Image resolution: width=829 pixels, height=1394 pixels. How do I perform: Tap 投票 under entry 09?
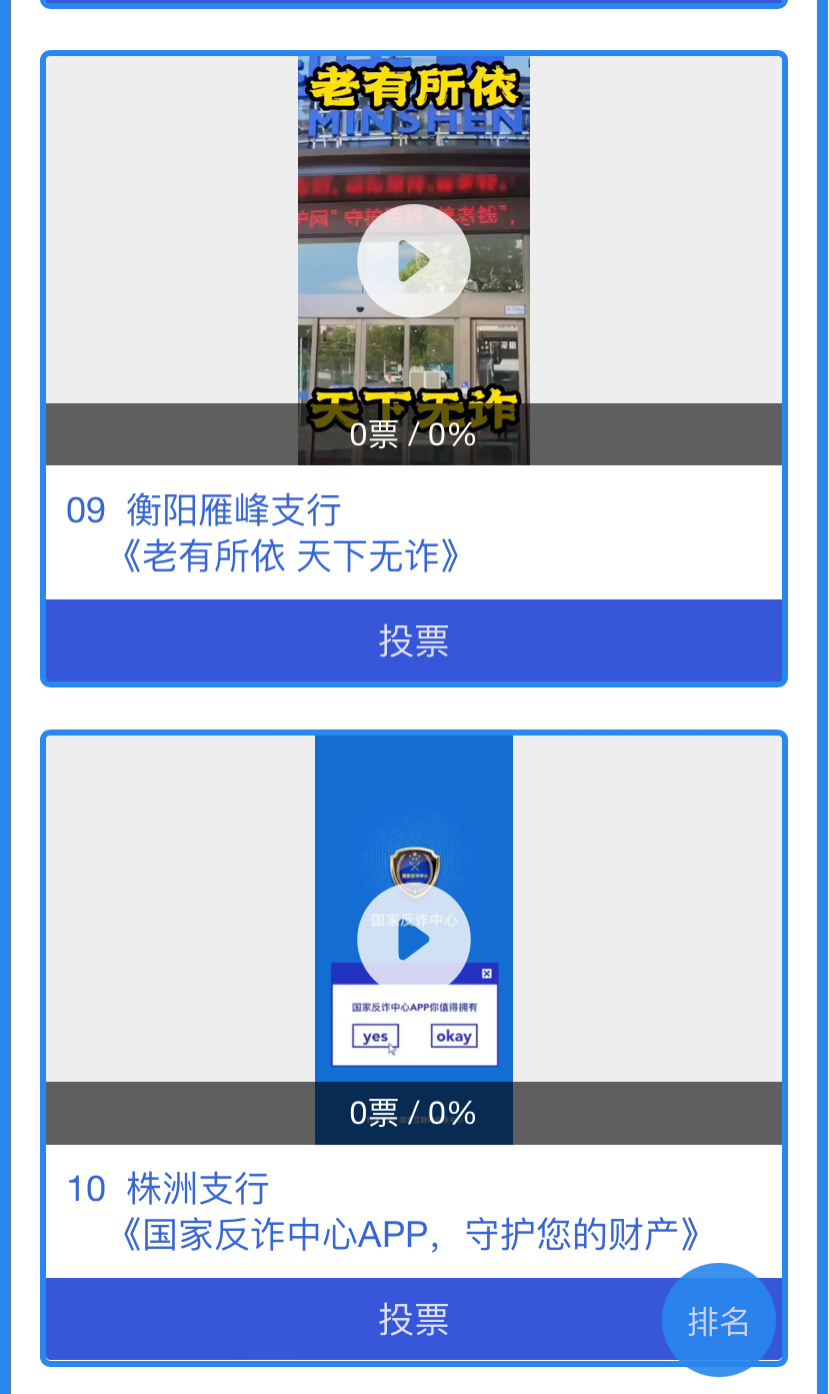pos(414,641)
